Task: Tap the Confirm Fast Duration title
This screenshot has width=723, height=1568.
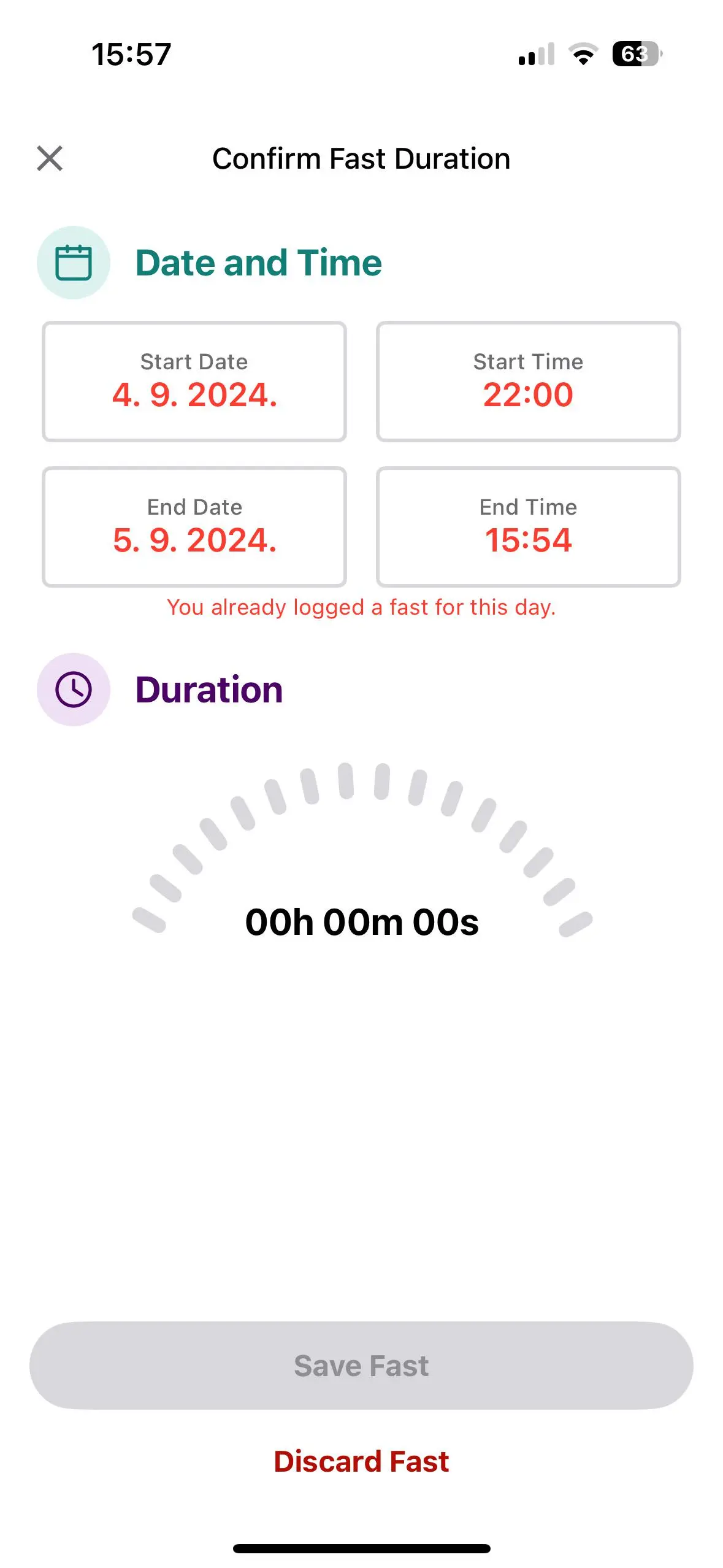Action: coord(361,158)
